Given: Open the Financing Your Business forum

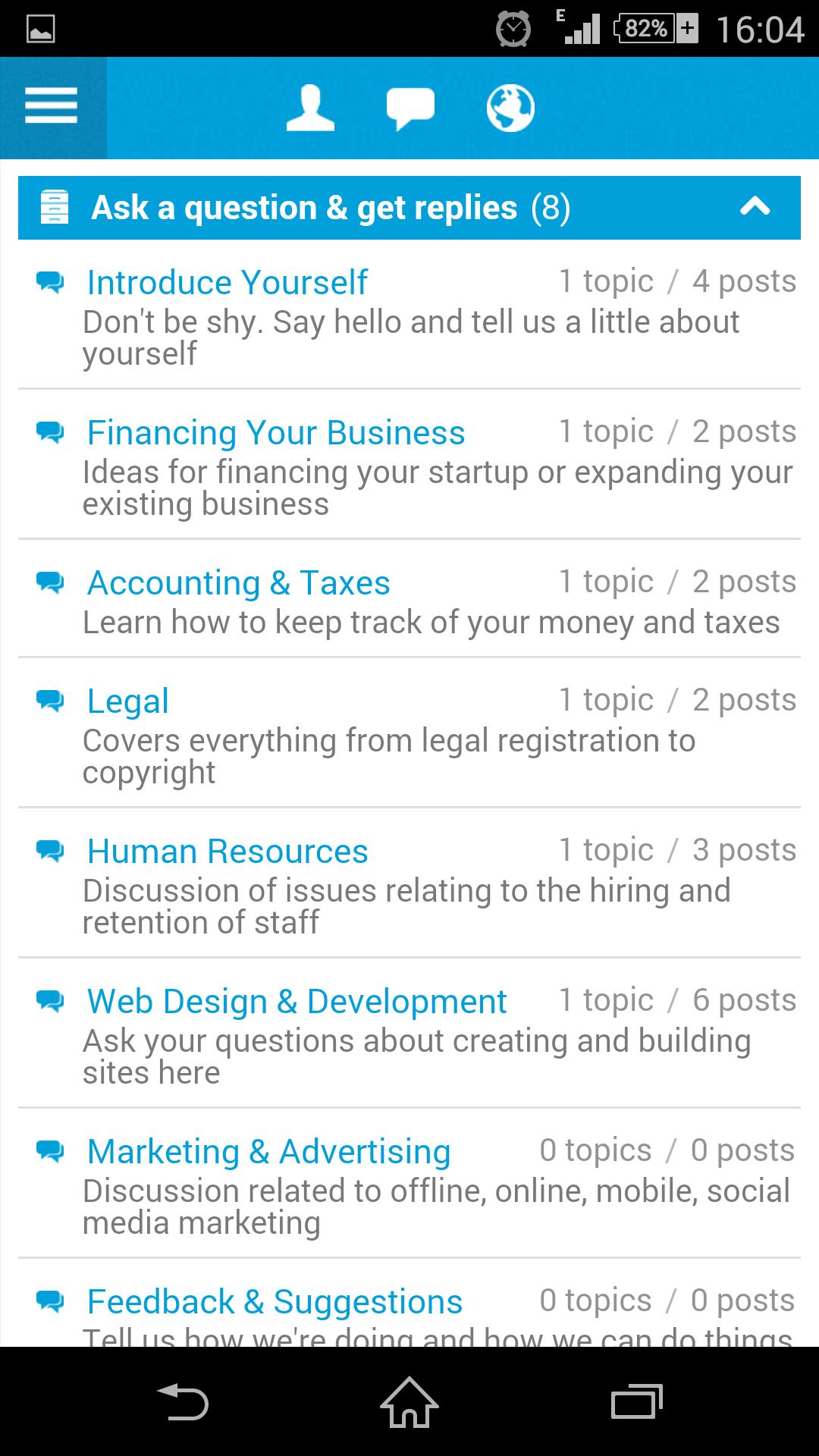Looking at the screenshot, I should click(x=275, y=433).
